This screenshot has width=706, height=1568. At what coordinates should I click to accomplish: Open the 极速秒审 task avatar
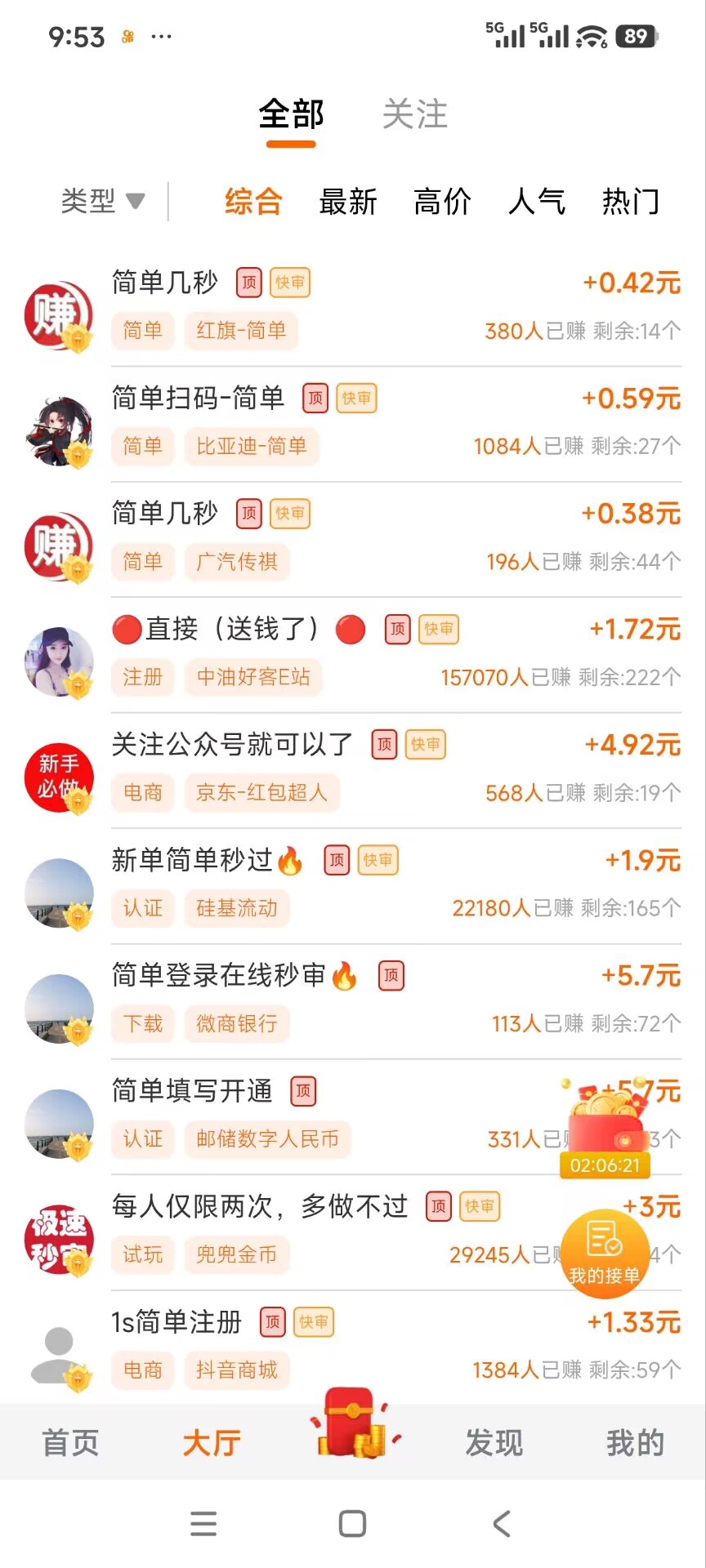[x=57, y=1240]
